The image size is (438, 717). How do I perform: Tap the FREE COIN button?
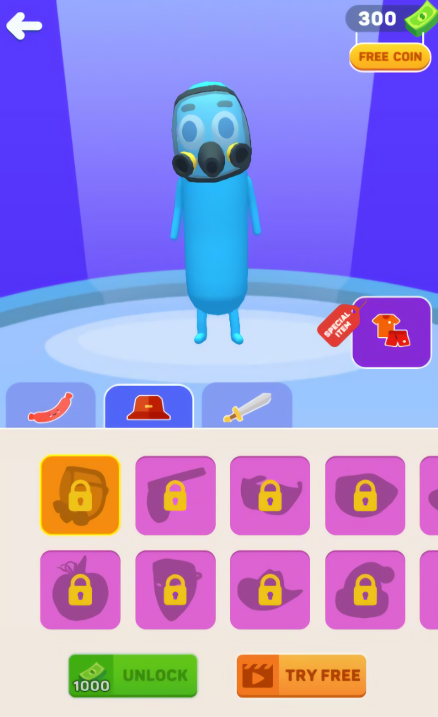pos(390,57)
